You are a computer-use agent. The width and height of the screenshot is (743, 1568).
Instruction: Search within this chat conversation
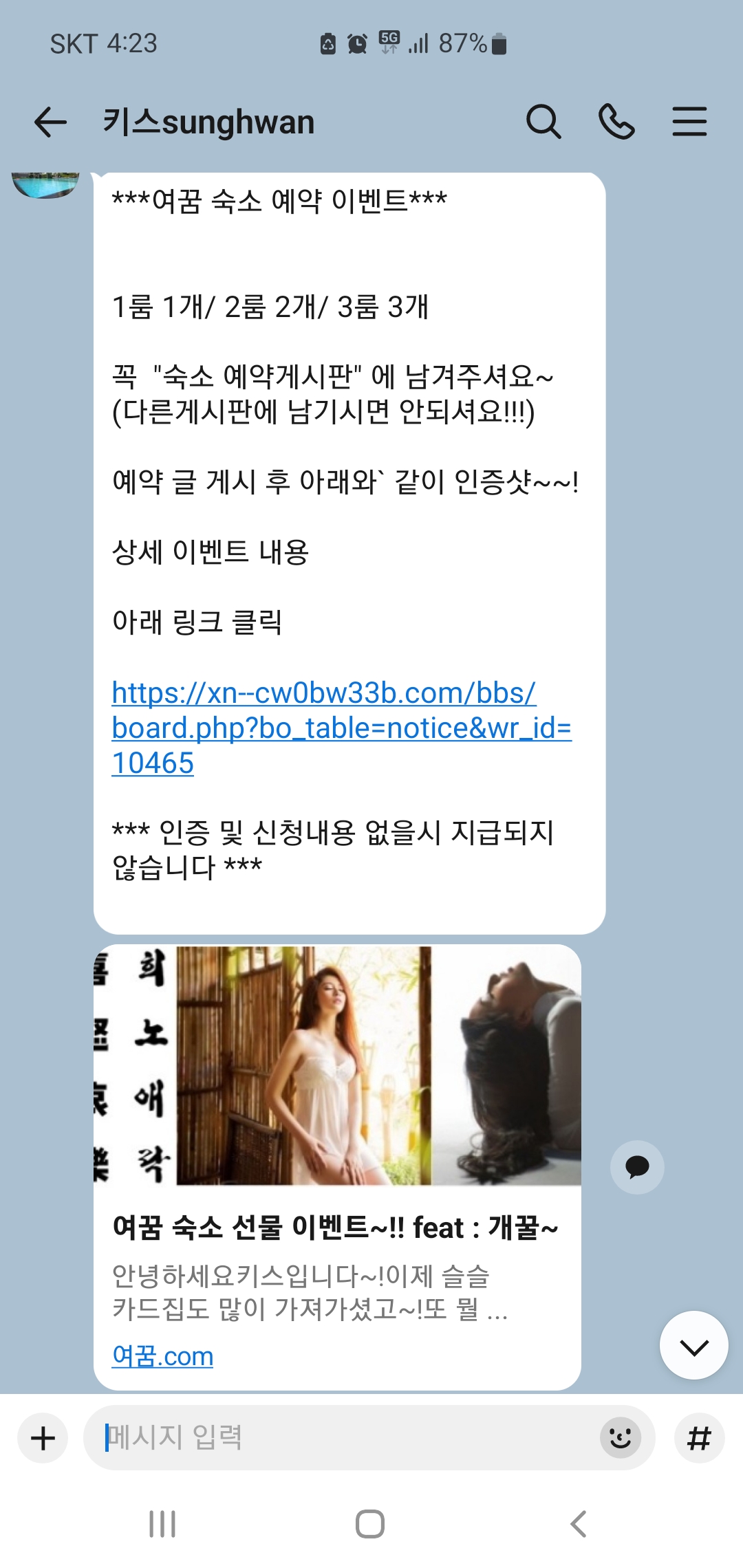pyautogui.click(x=543, y=122)
